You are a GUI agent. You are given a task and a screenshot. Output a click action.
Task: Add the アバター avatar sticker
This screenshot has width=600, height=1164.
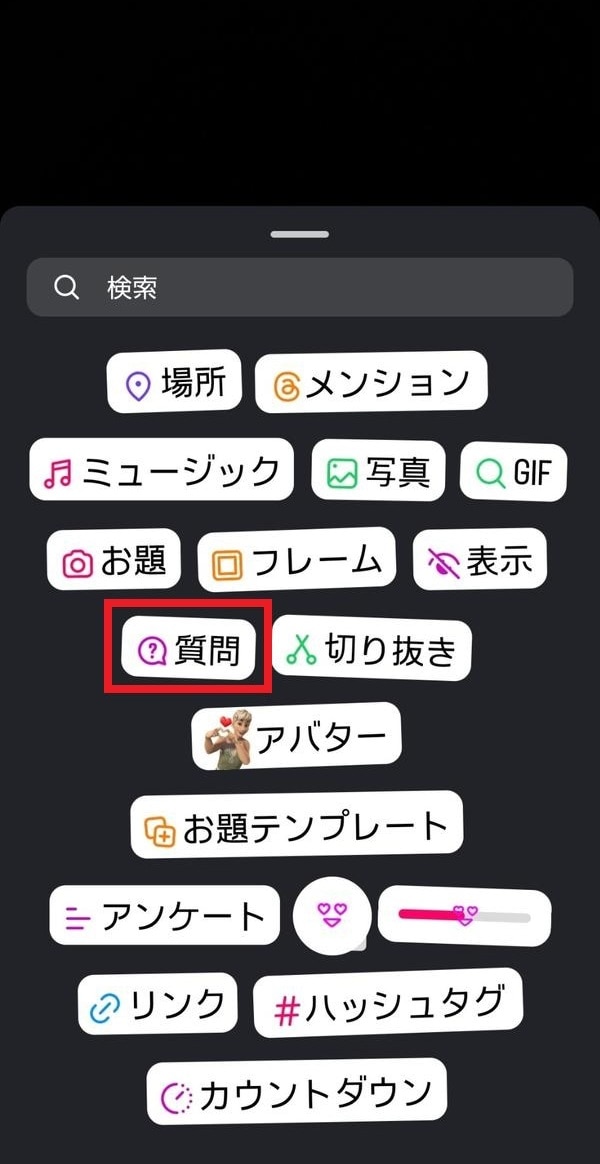tap(296, 737)
